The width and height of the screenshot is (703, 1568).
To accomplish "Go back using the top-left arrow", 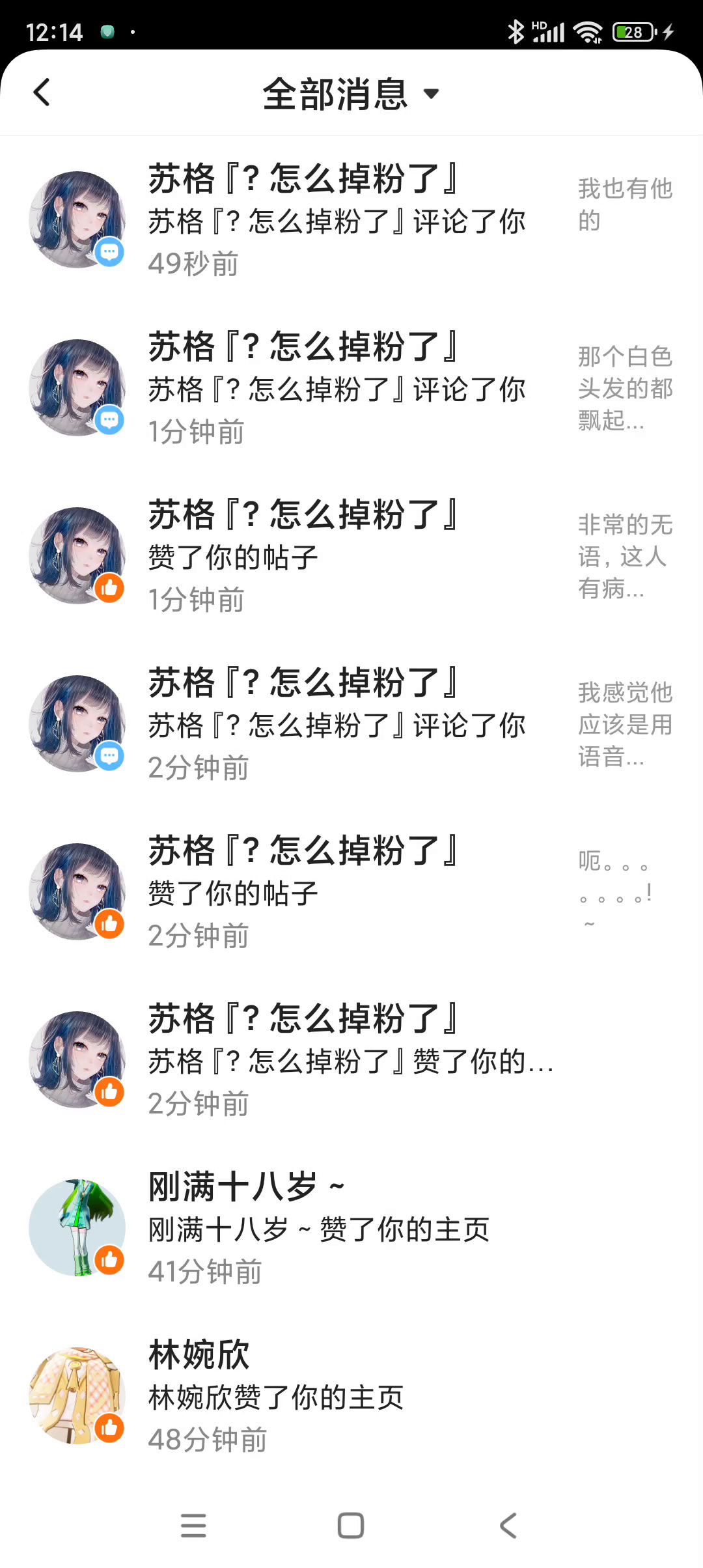I will [42, 92].
